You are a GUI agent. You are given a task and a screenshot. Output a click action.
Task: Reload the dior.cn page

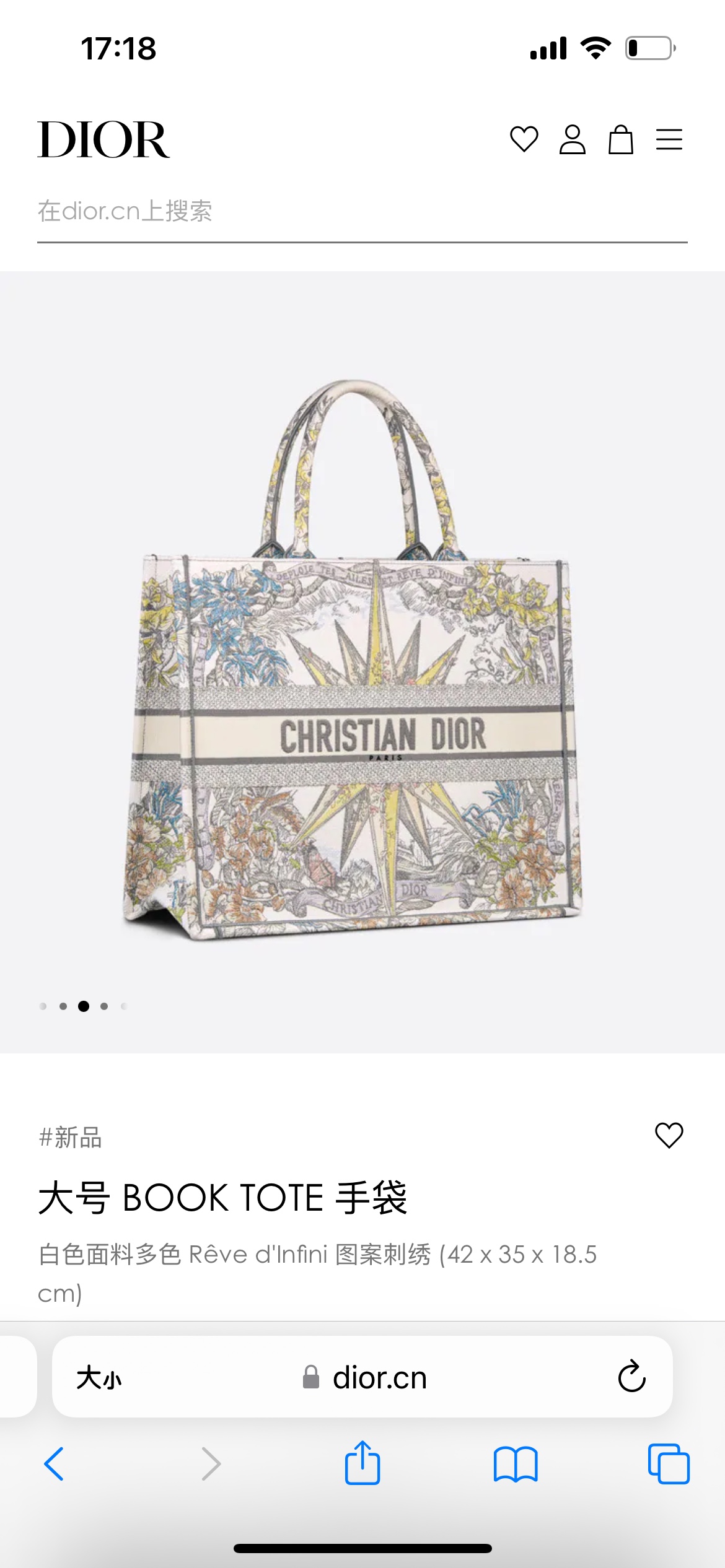point(631,1377)
